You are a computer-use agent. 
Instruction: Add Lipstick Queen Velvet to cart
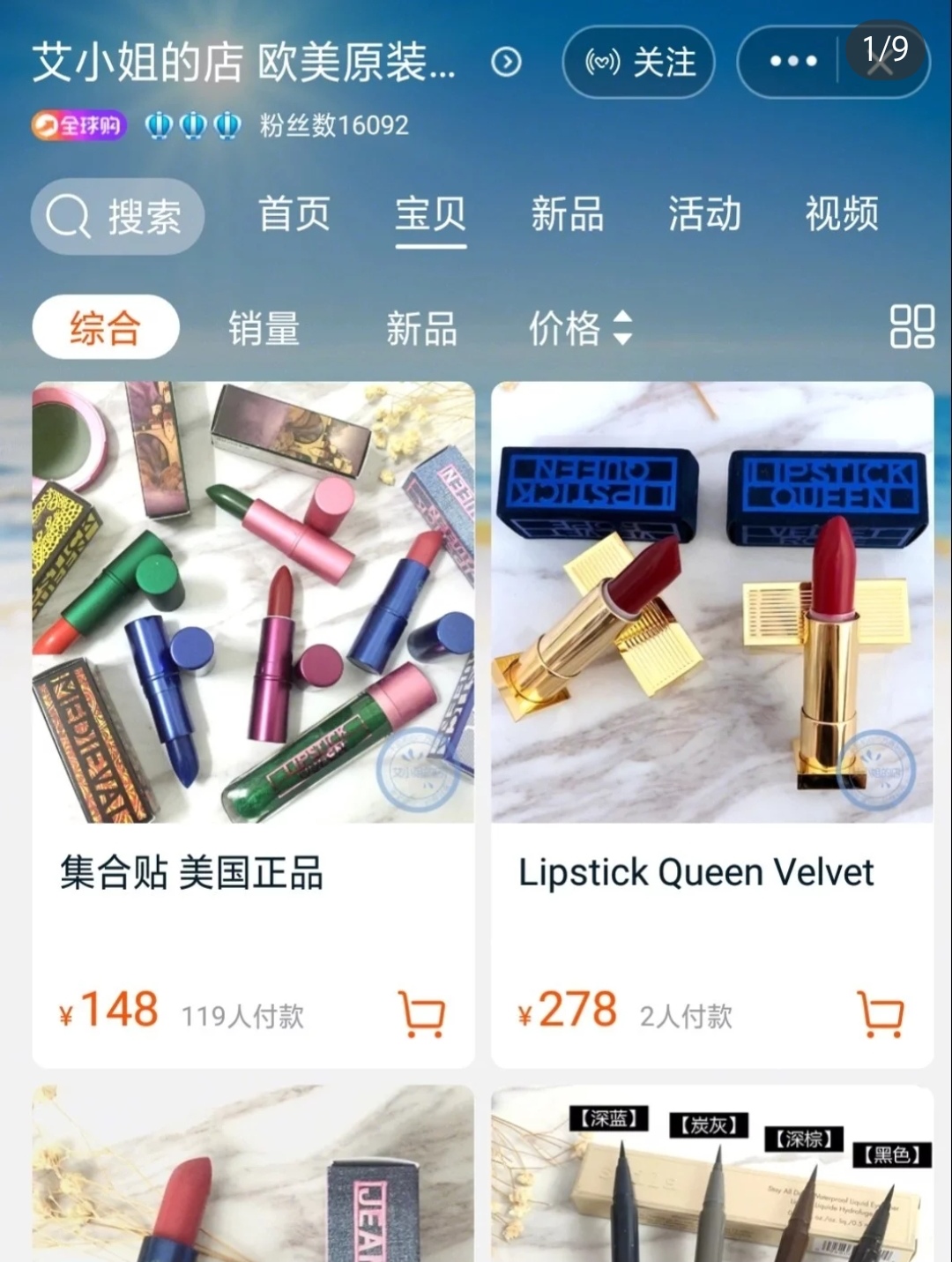click(x=879, y=1015)
